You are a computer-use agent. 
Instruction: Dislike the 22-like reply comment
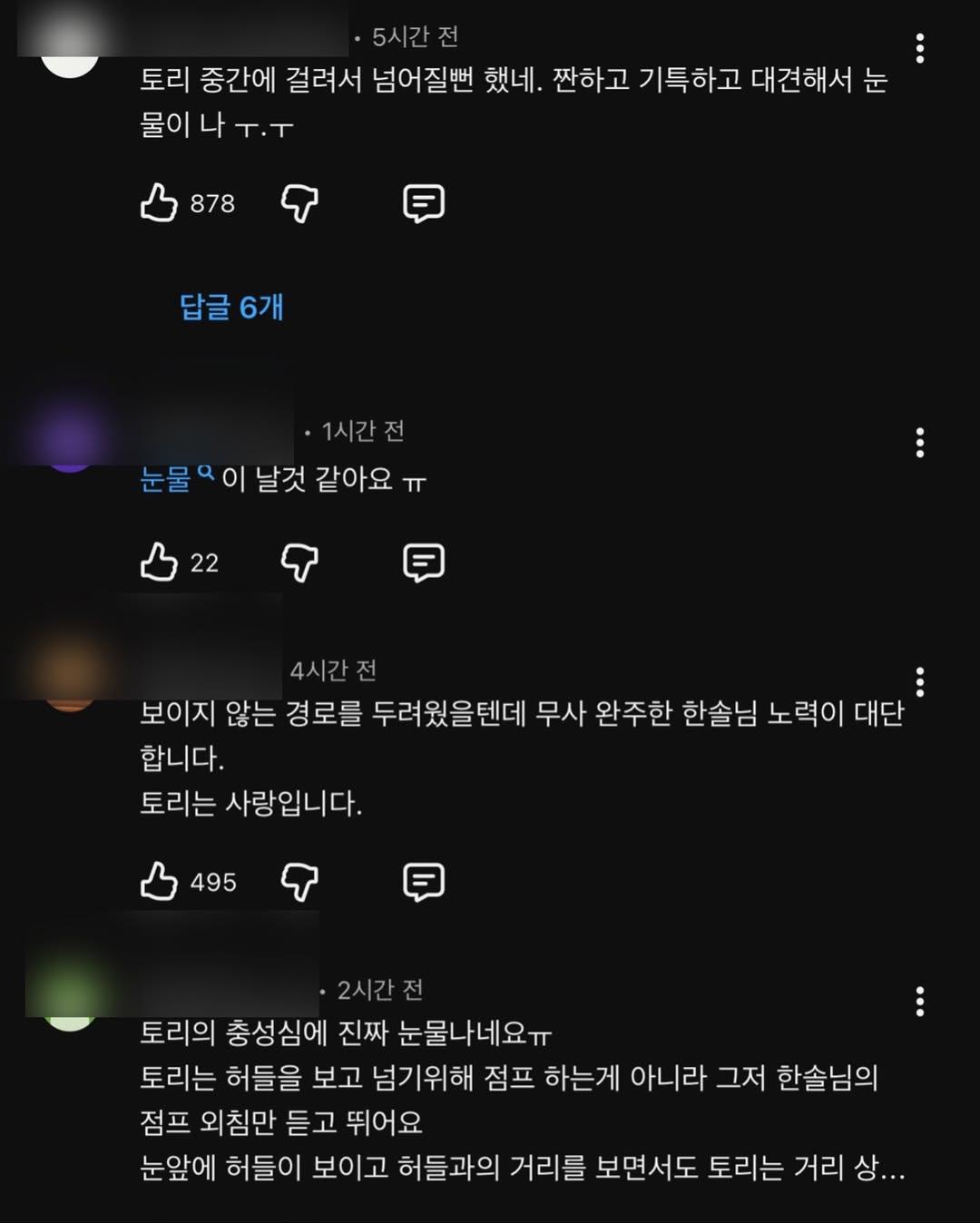coord(299,563)
